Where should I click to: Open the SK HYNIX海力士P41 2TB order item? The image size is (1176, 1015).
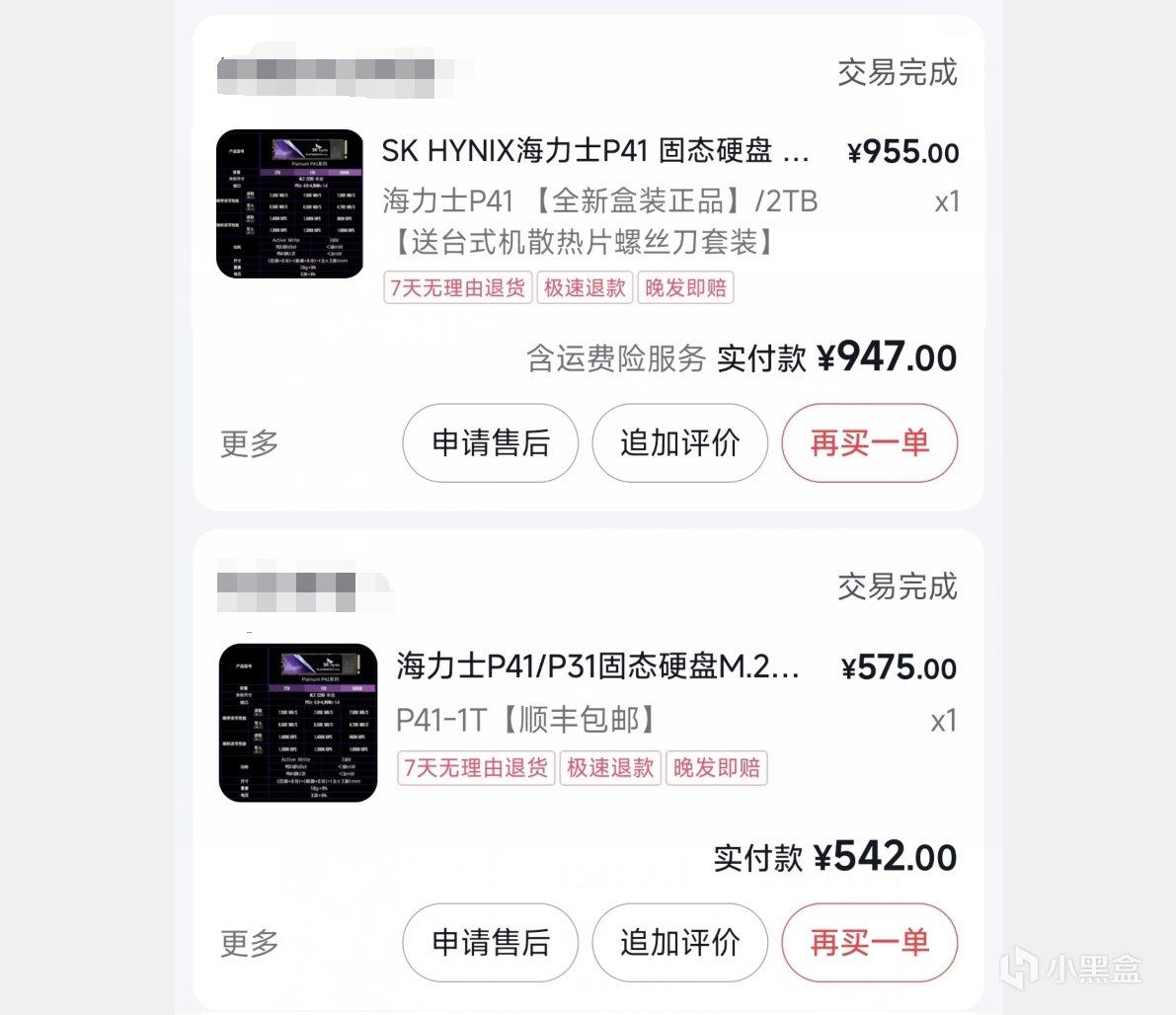594,151
